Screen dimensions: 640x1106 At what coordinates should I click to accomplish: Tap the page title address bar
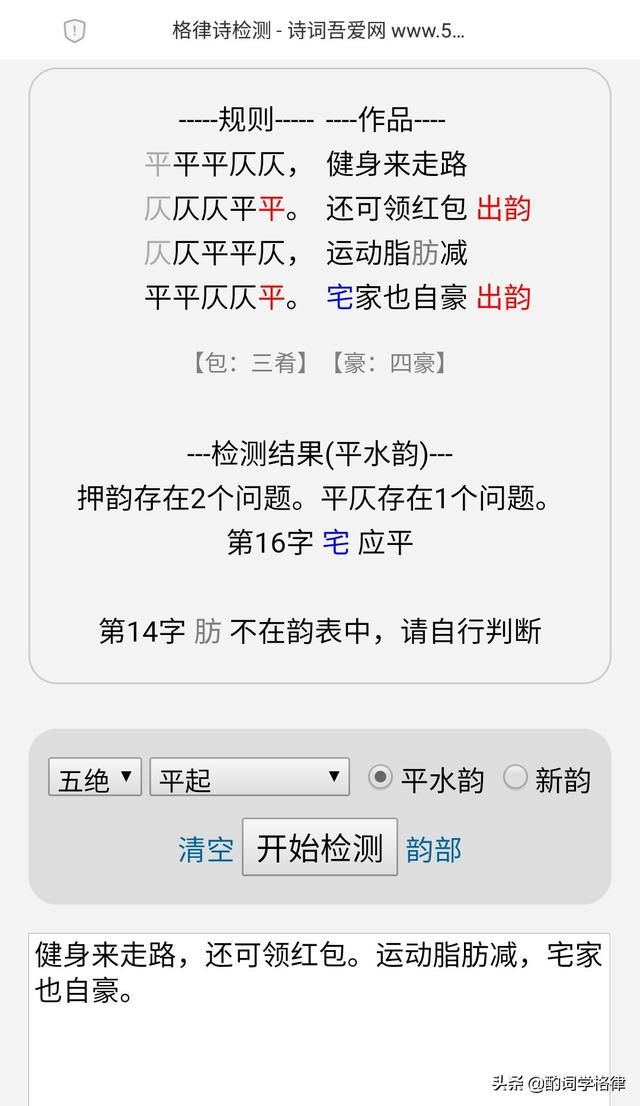(x=318, y=30)
